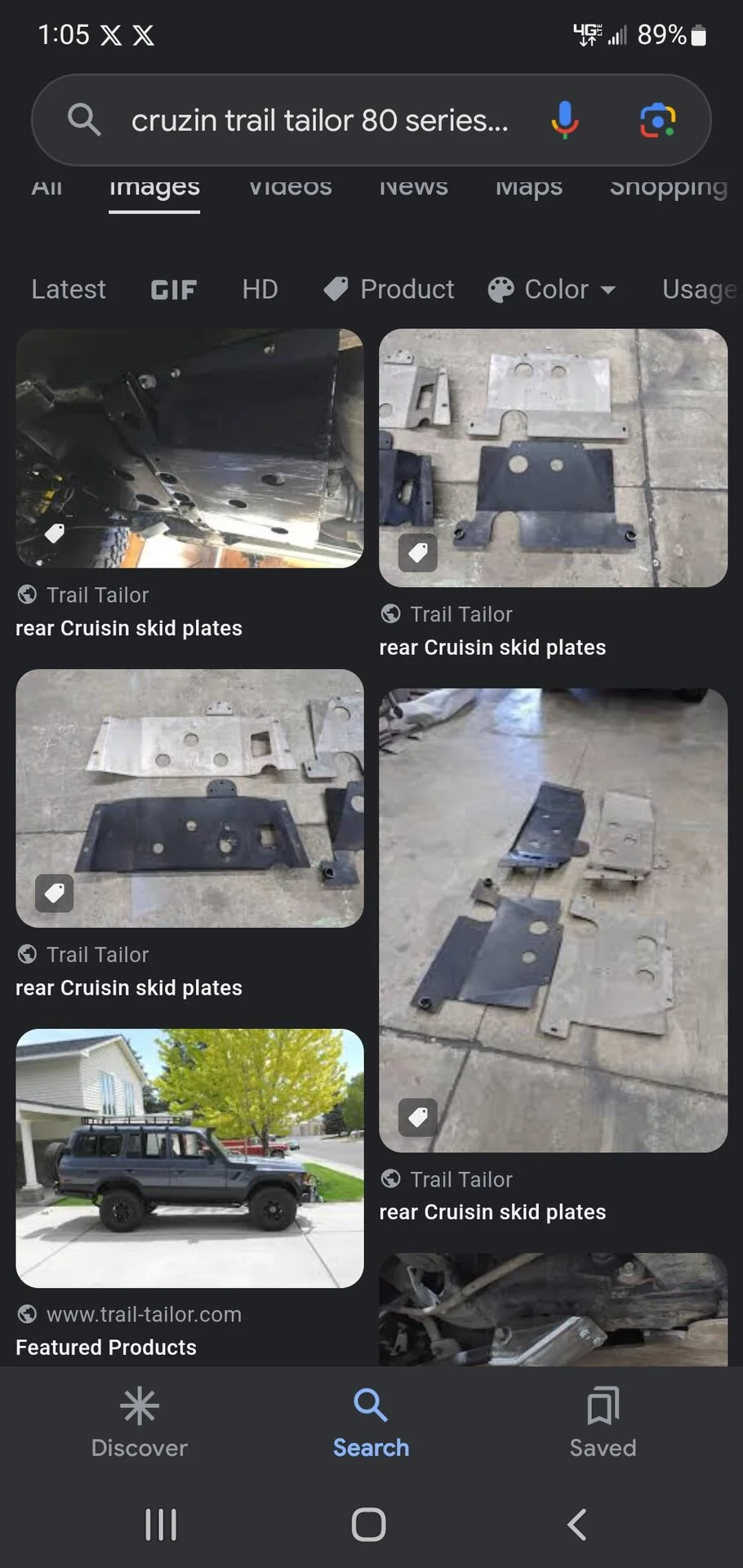Select the Product filter chip
743x1568 pixels.
click(x=389, y=289)
